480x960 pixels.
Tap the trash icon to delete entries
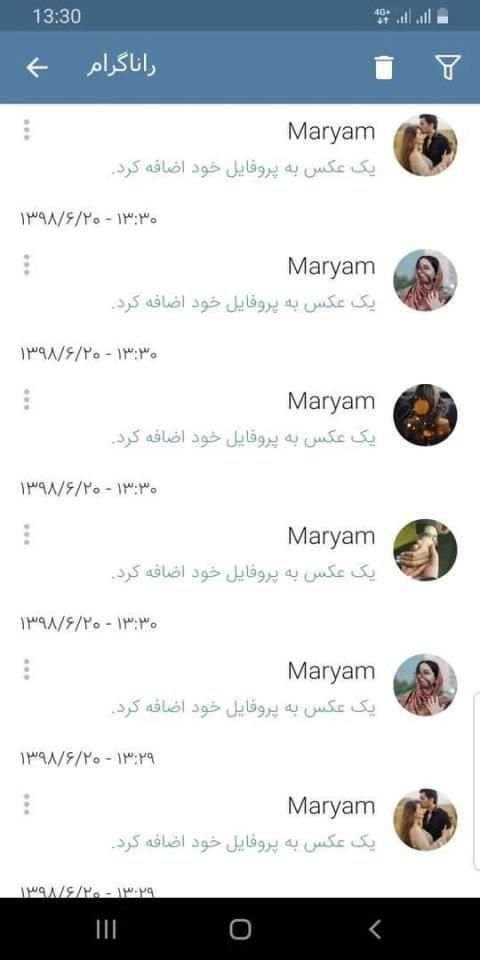click(x=384, y=67)
